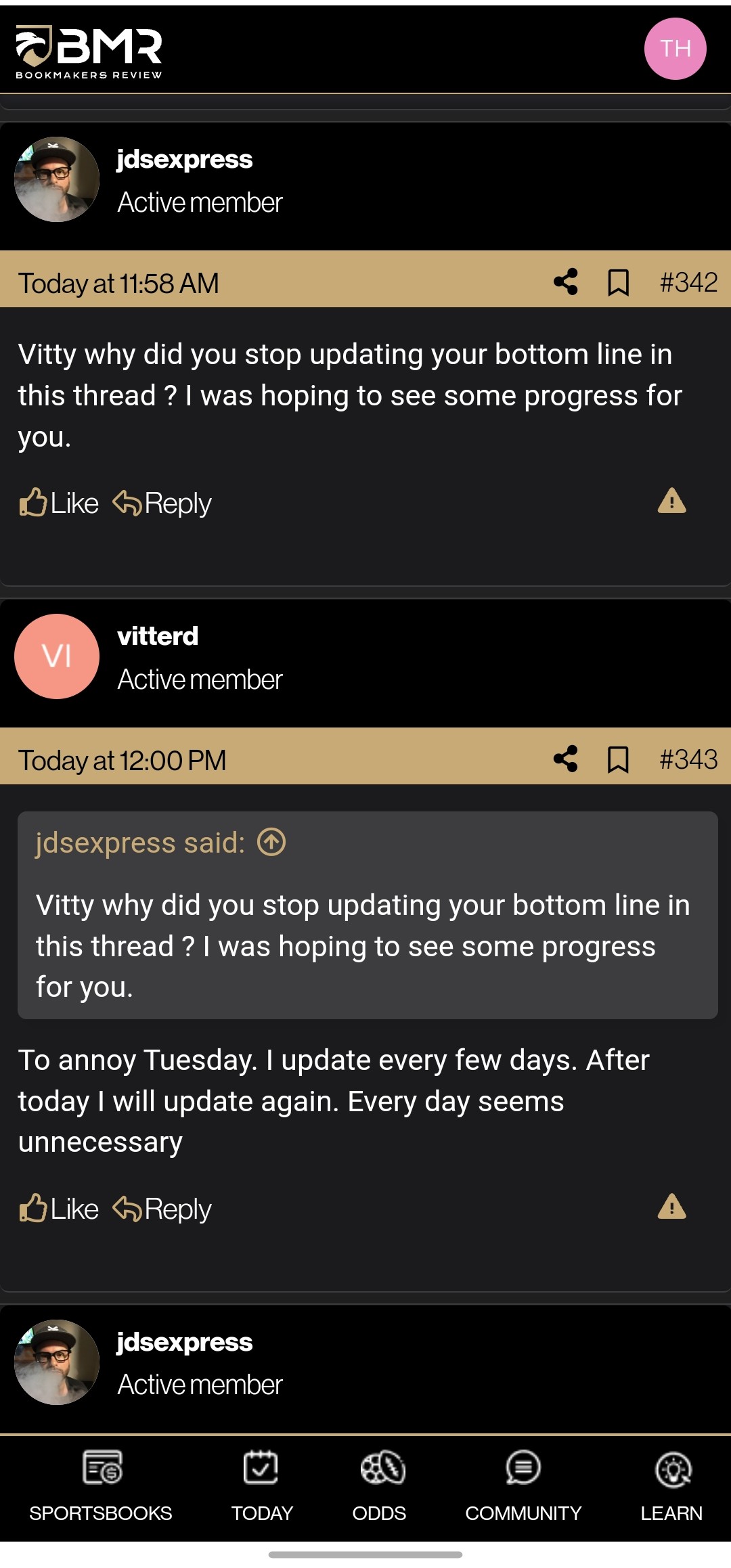This screenshot has height=1568, width=731.
Task: Open the TH account avatar menu
Action: pos(676,48)
